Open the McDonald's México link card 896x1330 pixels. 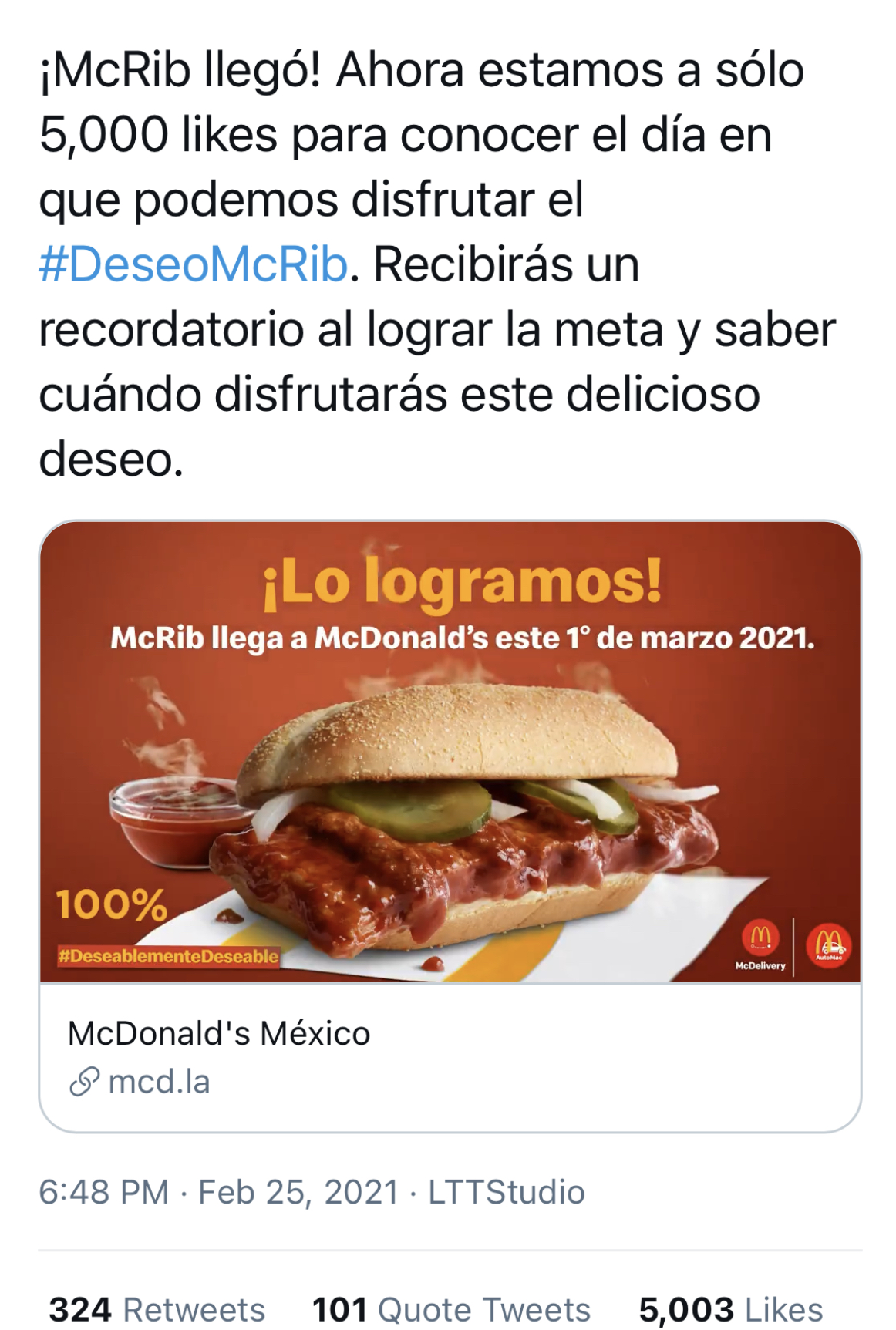pos(450,1056)
